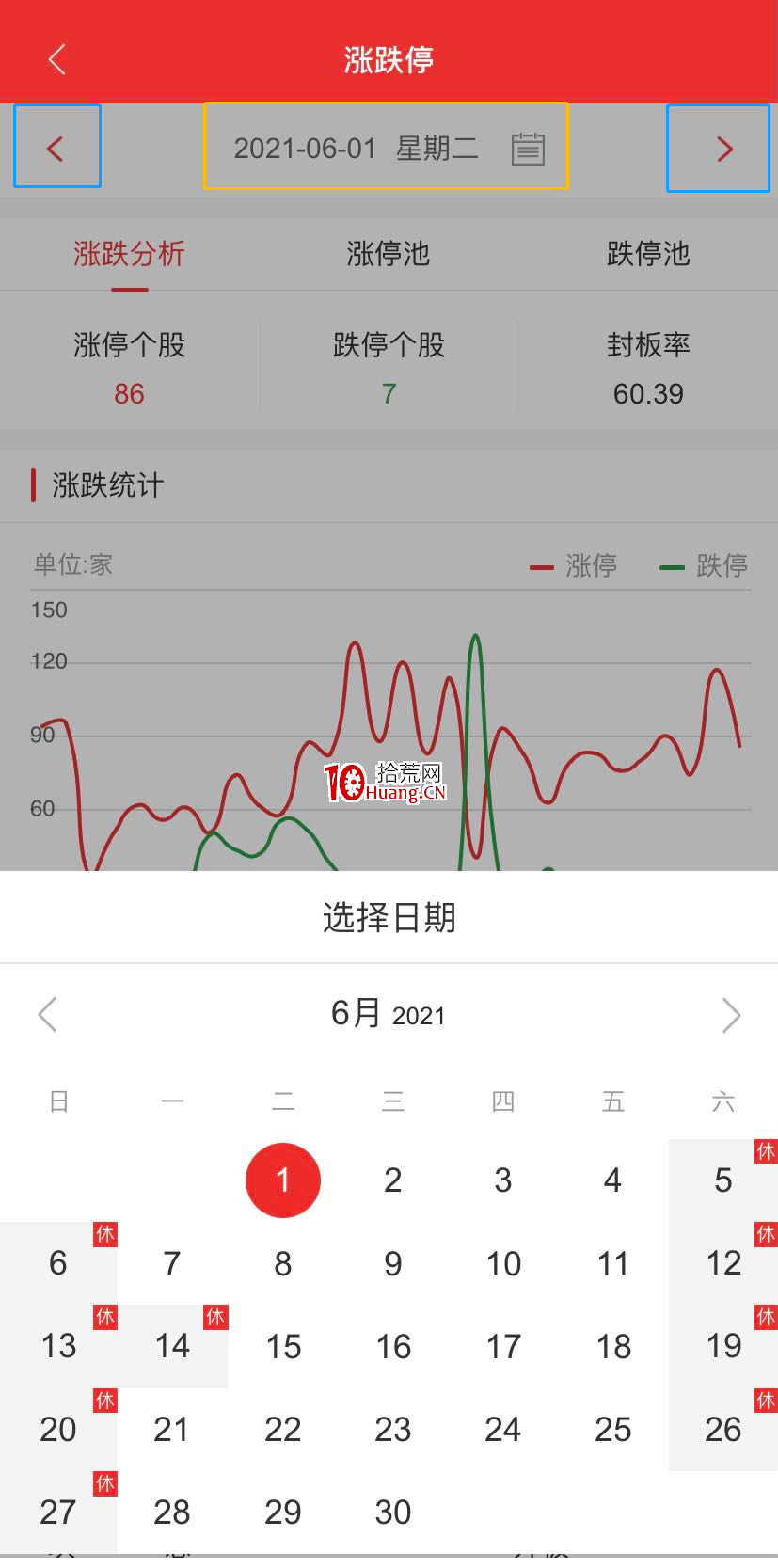The width and height of the screenshot is (778, 1568).
Task: Navigate to May with the left month arrow
Action: [x=48, y=1014]
